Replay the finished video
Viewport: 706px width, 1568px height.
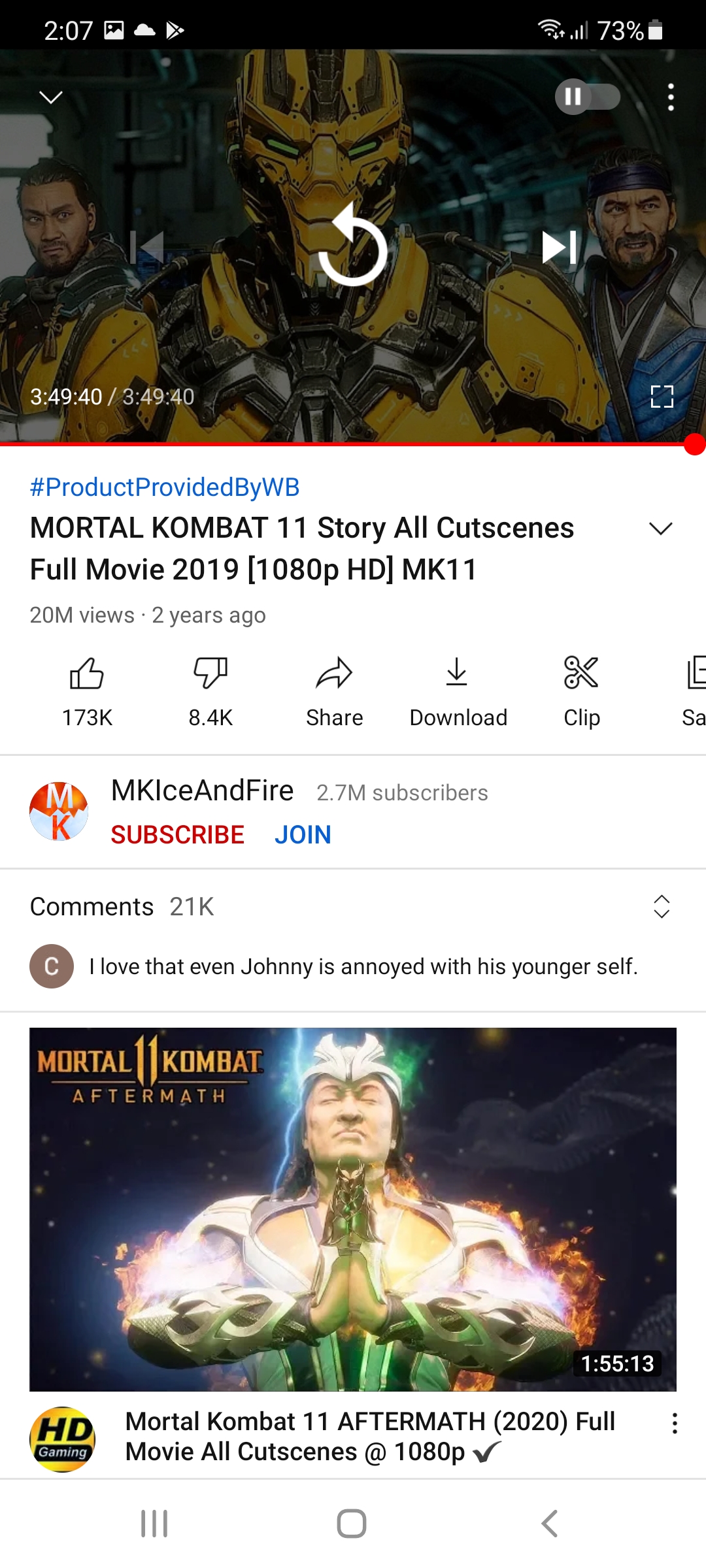coord(352,246)
